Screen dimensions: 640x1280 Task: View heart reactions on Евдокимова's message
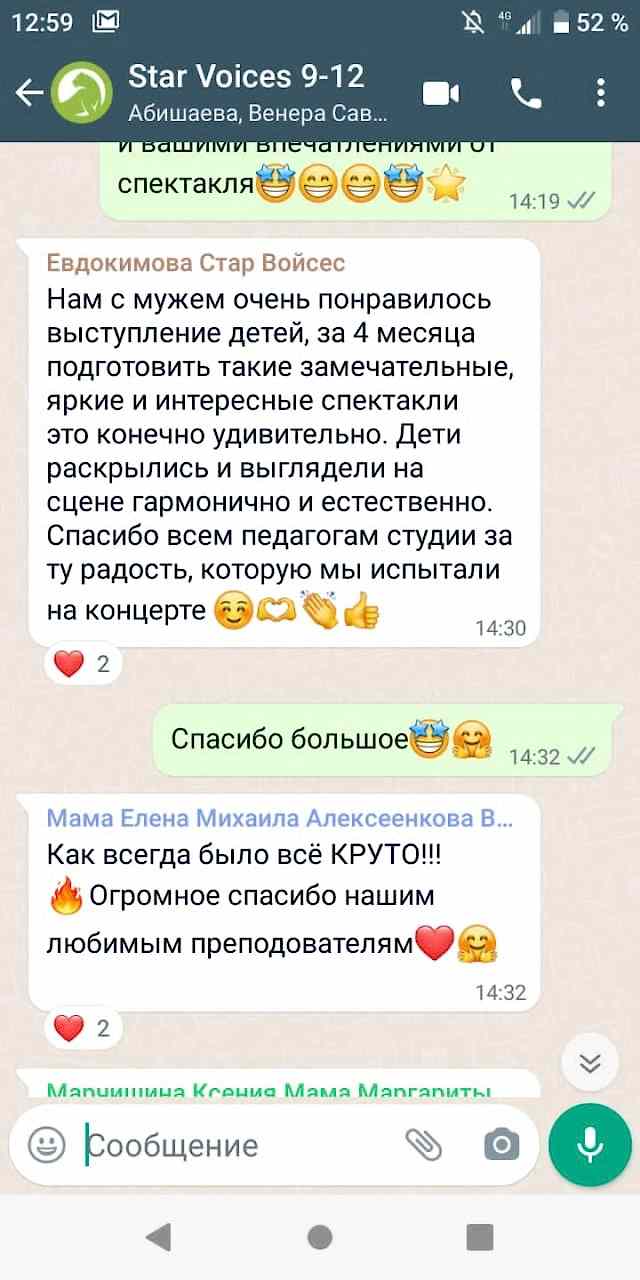[84, 663]
